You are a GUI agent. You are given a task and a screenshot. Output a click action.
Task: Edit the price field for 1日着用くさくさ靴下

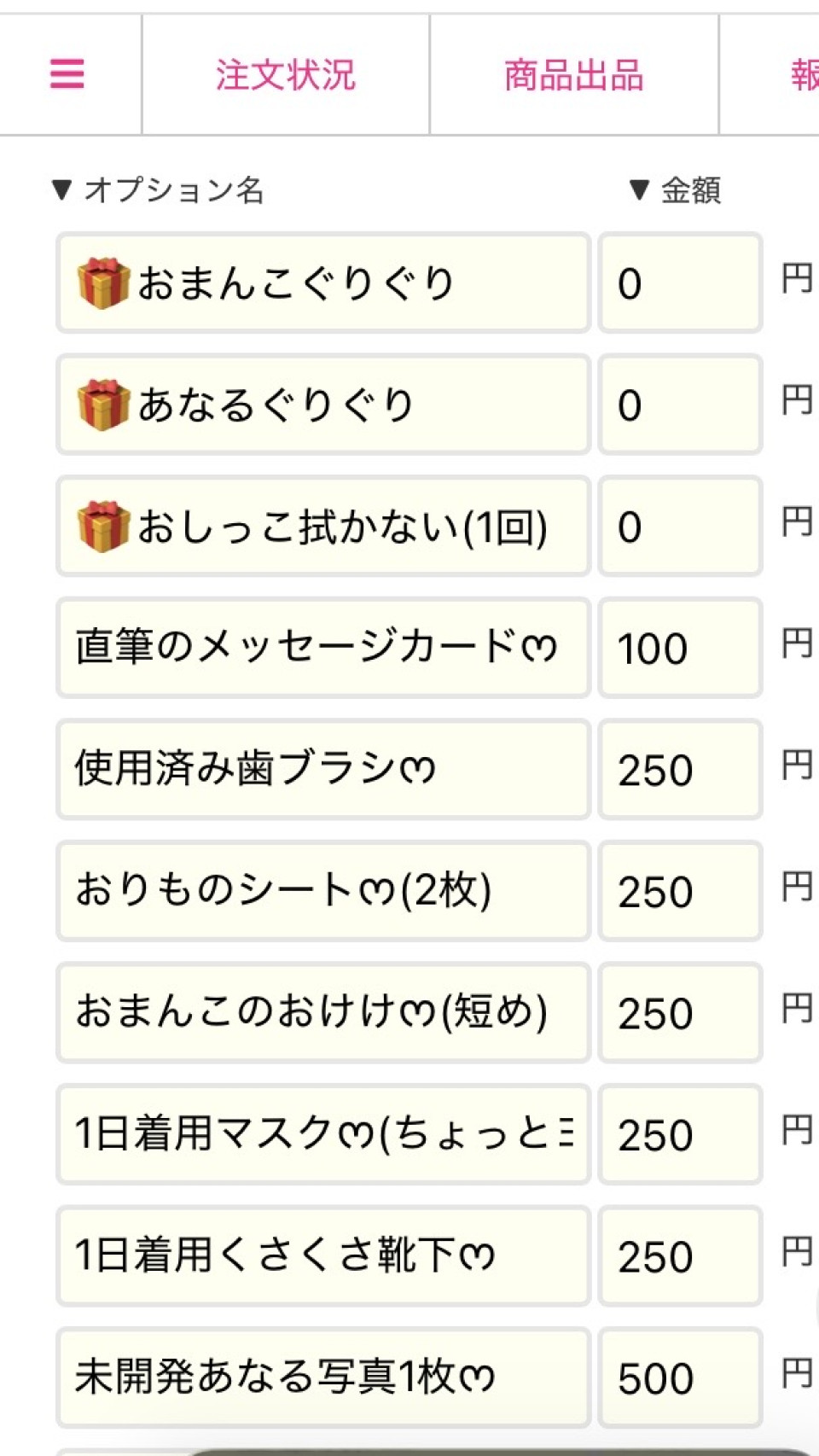click(x=679, y=1255)
